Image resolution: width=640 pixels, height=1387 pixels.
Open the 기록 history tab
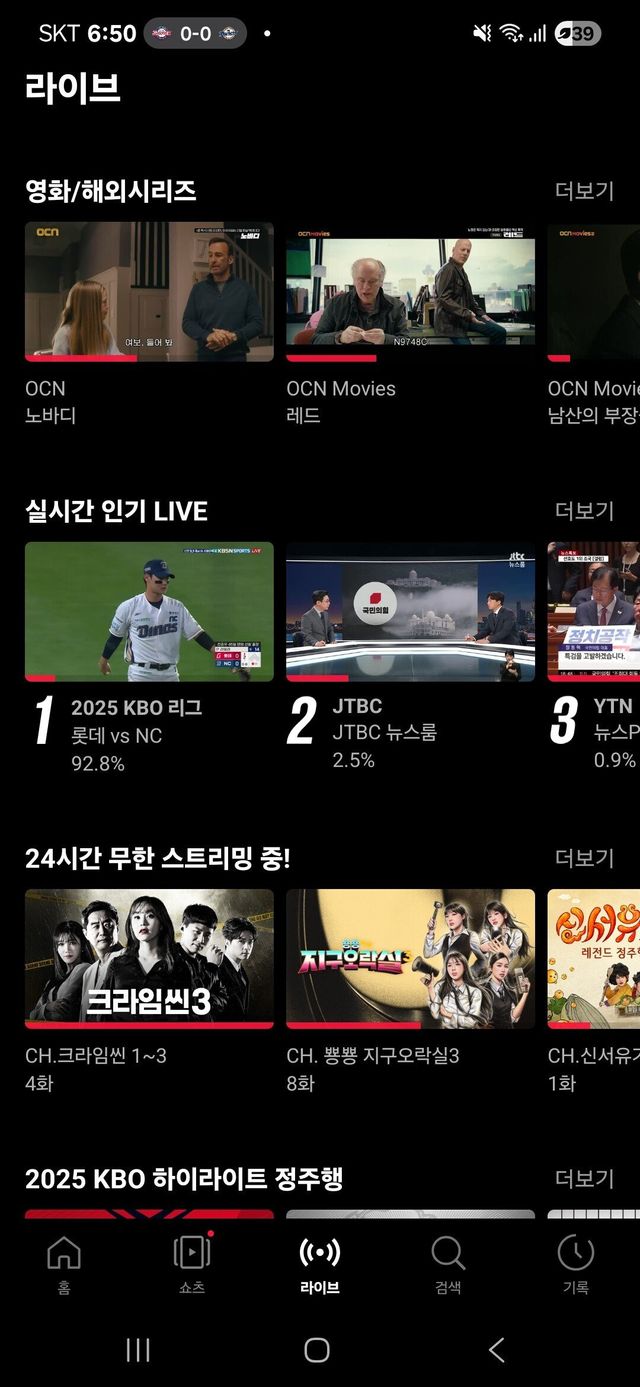576,1265
